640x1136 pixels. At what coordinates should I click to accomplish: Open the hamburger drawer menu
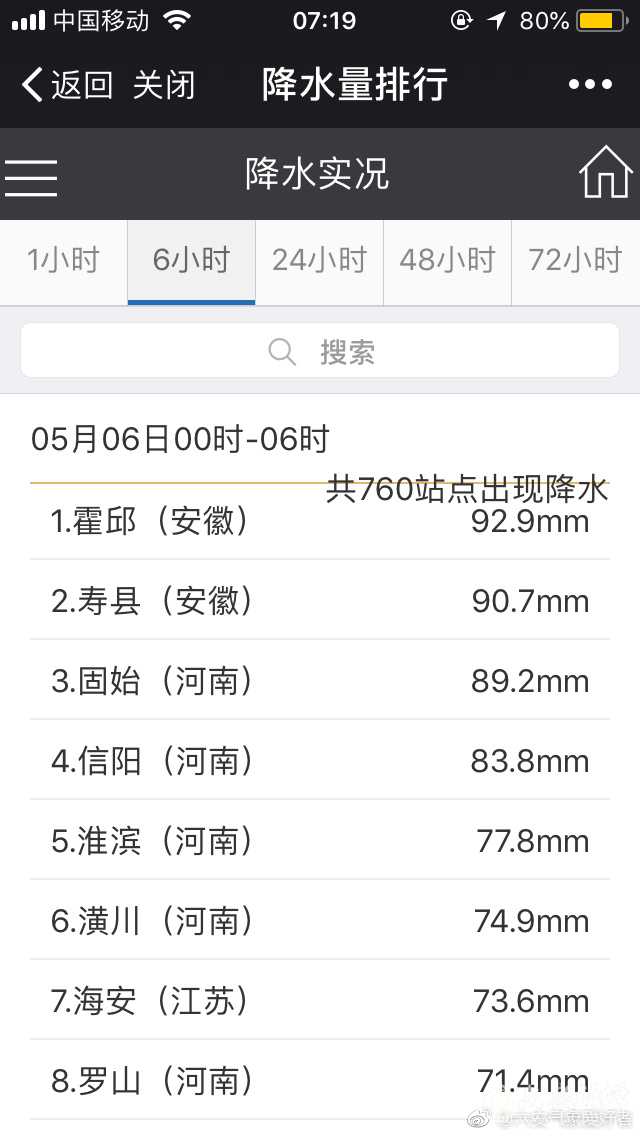[31, 176]
